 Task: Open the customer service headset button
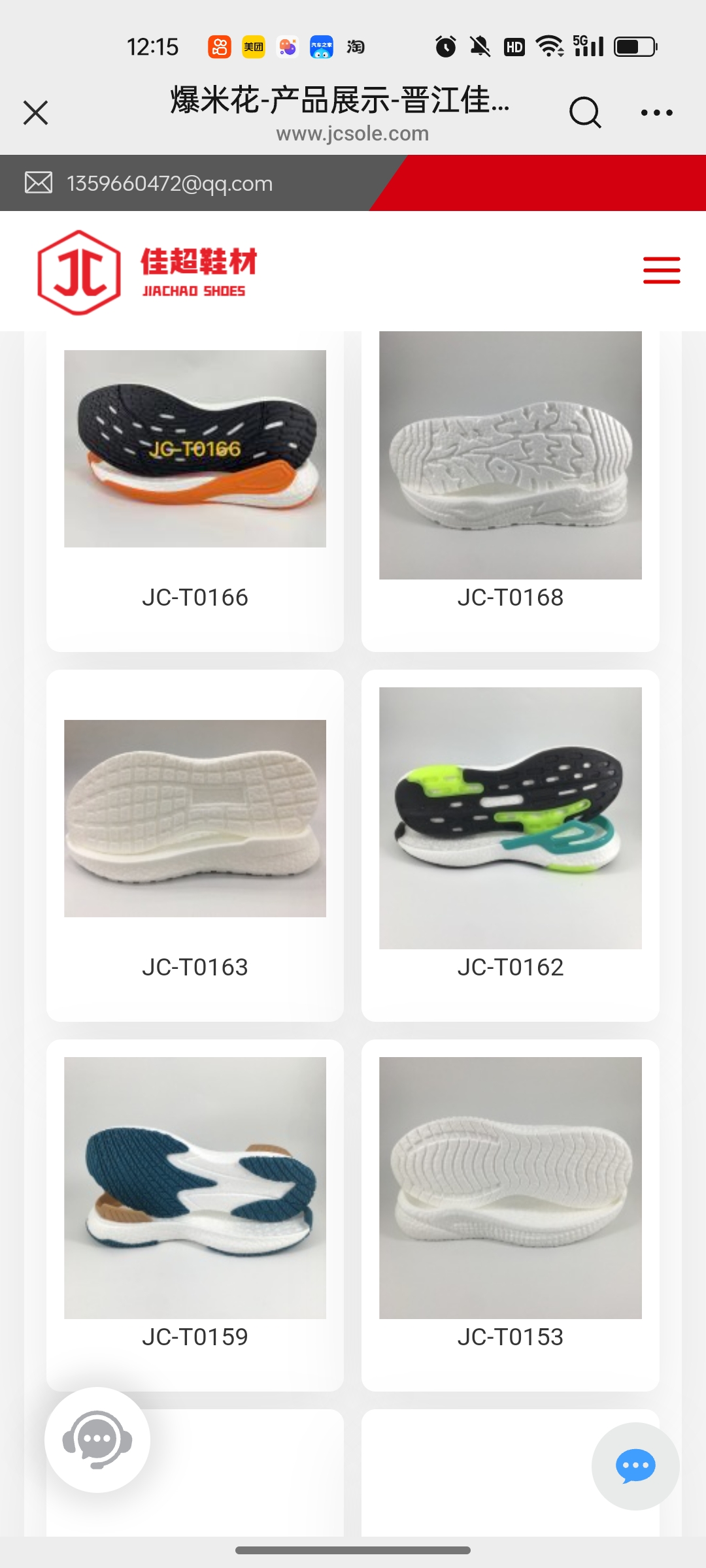pos(97,1439)
